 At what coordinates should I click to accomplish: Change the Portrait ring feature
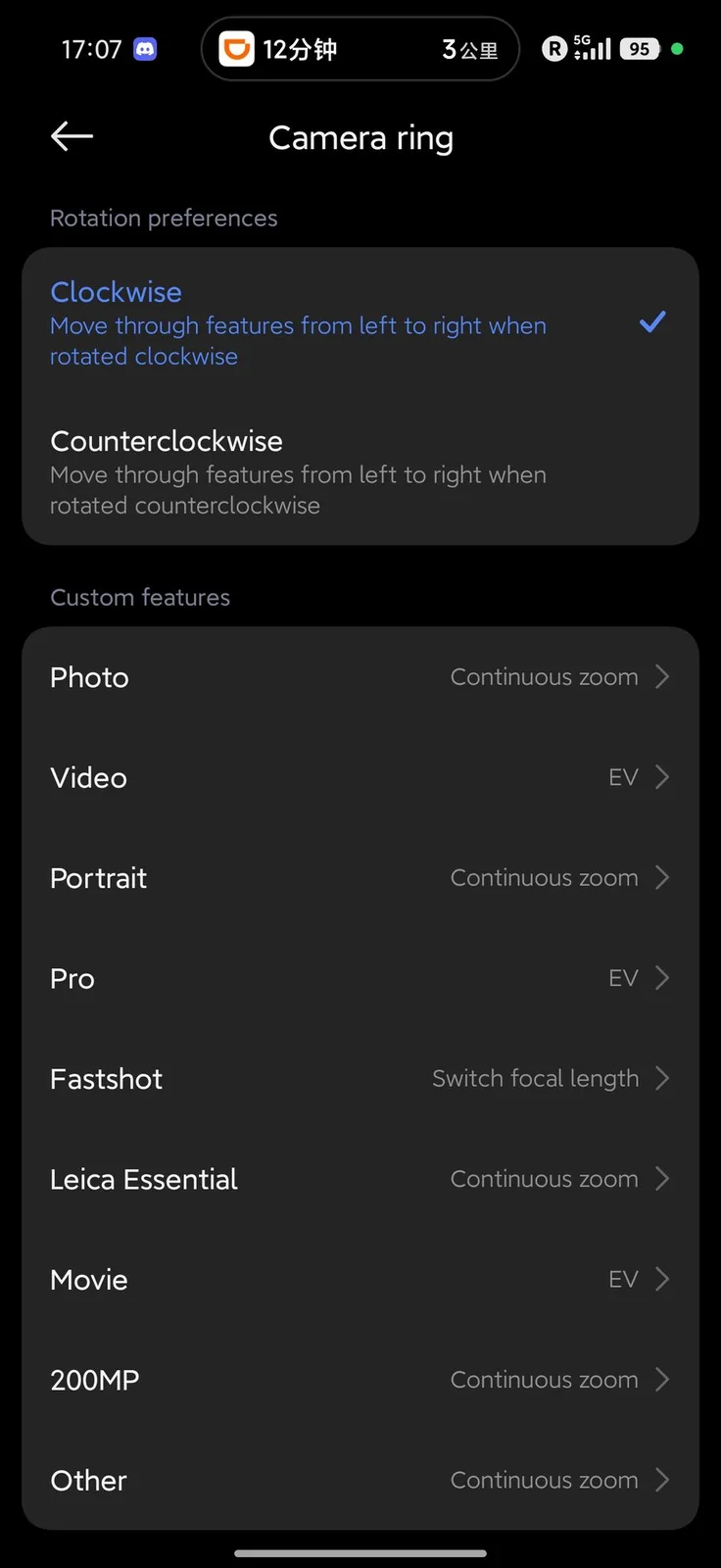click(x=360, y=878)
